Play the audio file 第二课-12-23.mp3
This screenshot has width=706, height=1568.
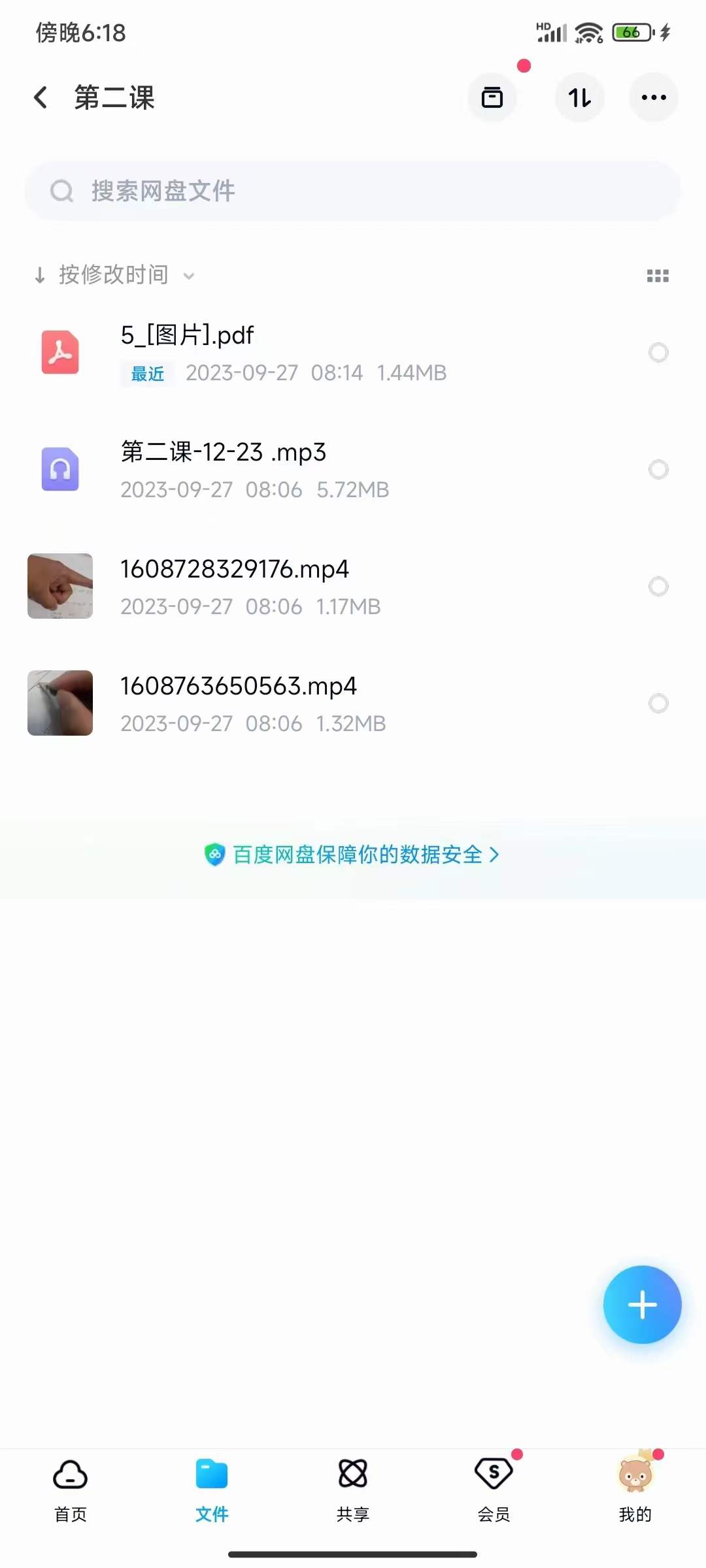(222, 452)
